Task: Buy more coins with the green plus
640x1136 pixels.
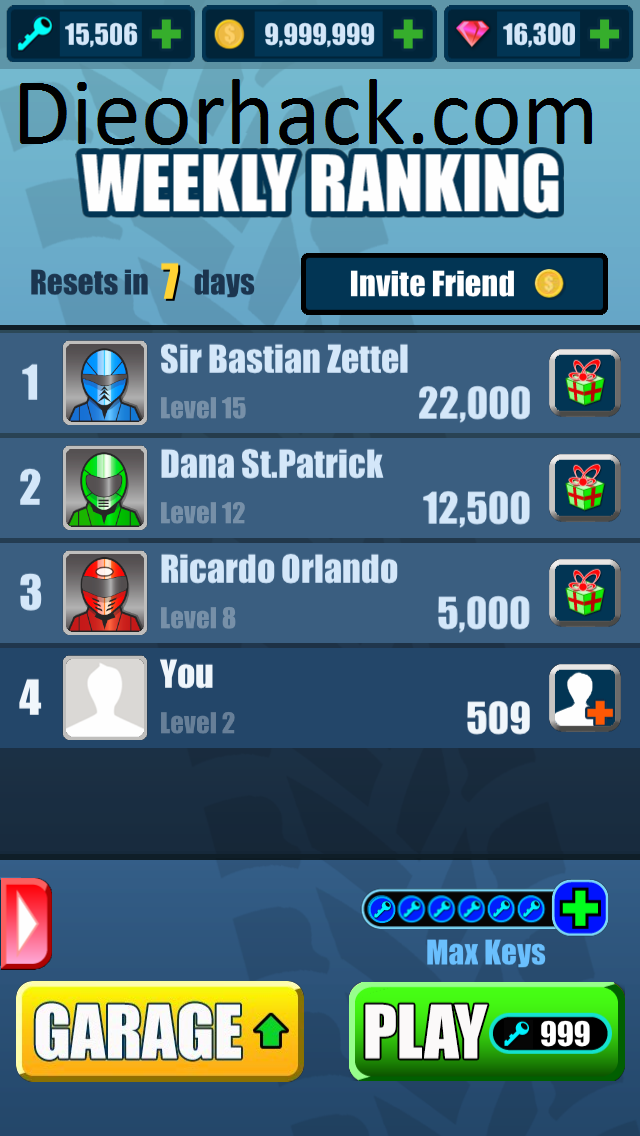Action: [407, 35]
